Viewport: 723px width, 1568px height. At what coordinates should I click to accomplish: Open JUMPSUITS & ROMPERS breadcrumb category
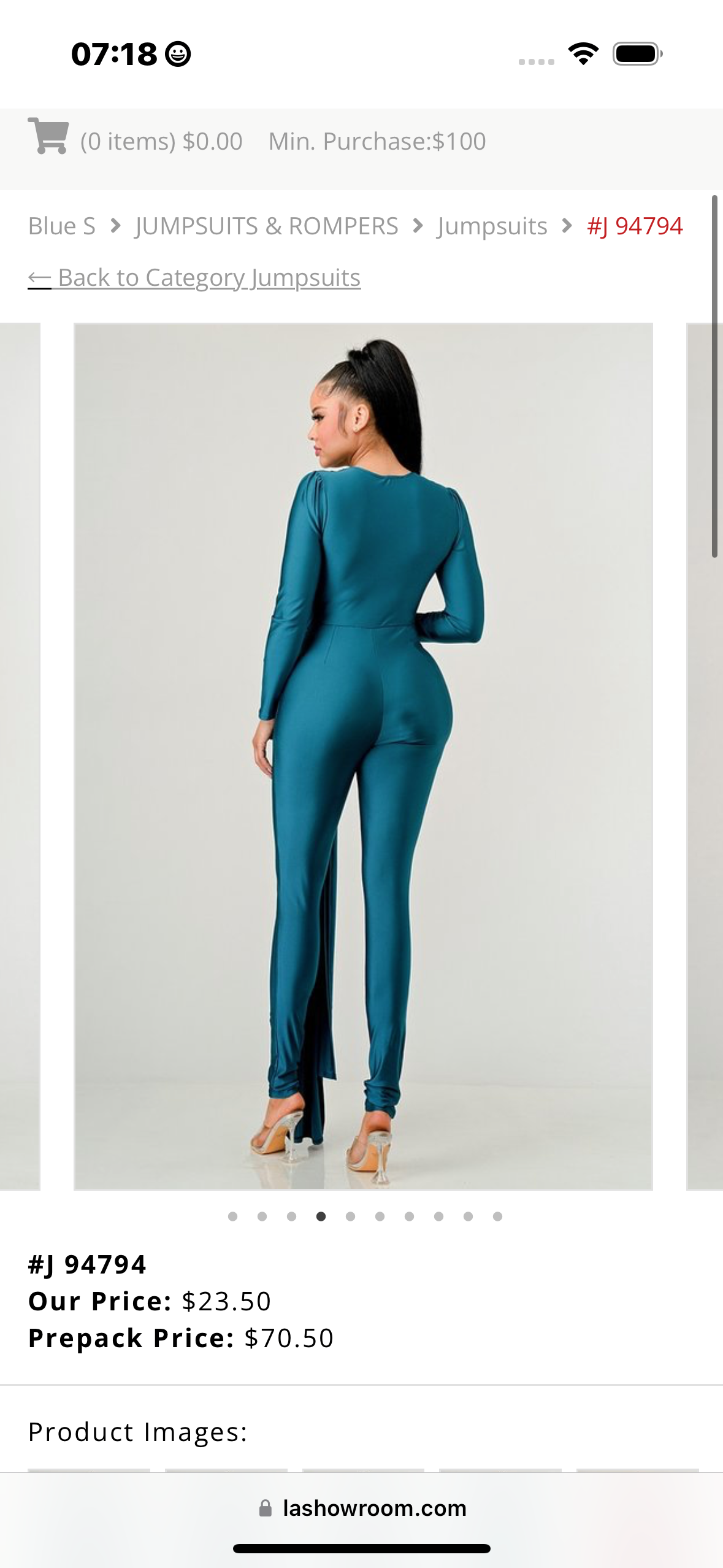click(267, 226)
